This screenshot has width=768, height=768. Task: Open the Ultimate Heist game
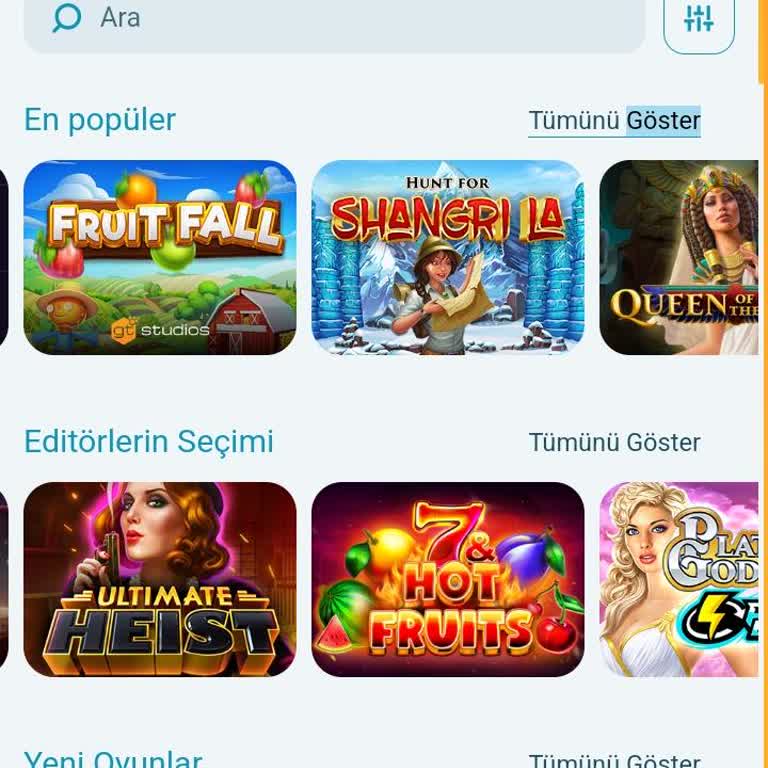point(160,580)
